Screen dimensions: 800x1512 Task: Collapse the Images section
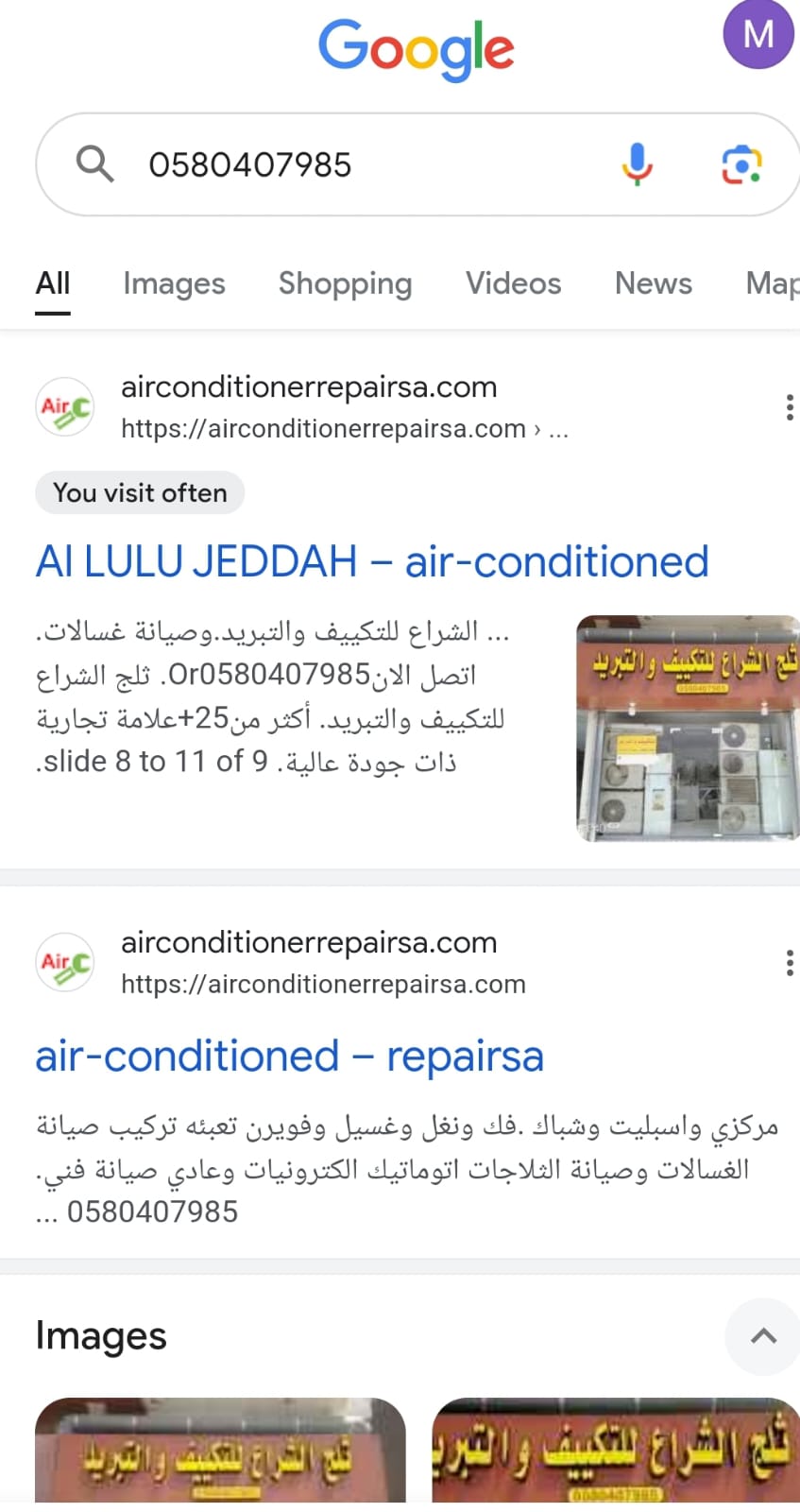click(763, 1336)
